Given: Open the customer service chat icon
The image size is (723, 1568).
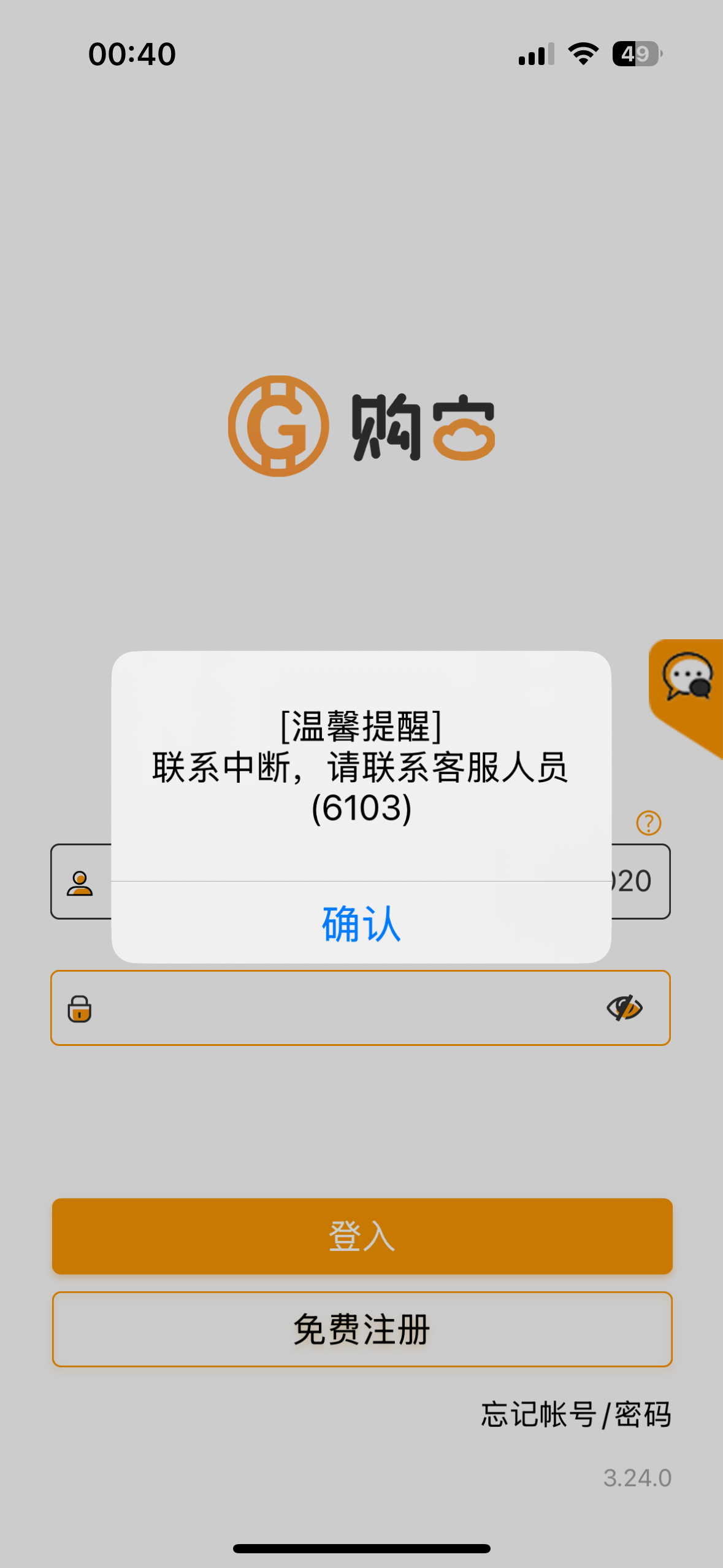Looking at the screenshot, I should click(x=687, y=677).
